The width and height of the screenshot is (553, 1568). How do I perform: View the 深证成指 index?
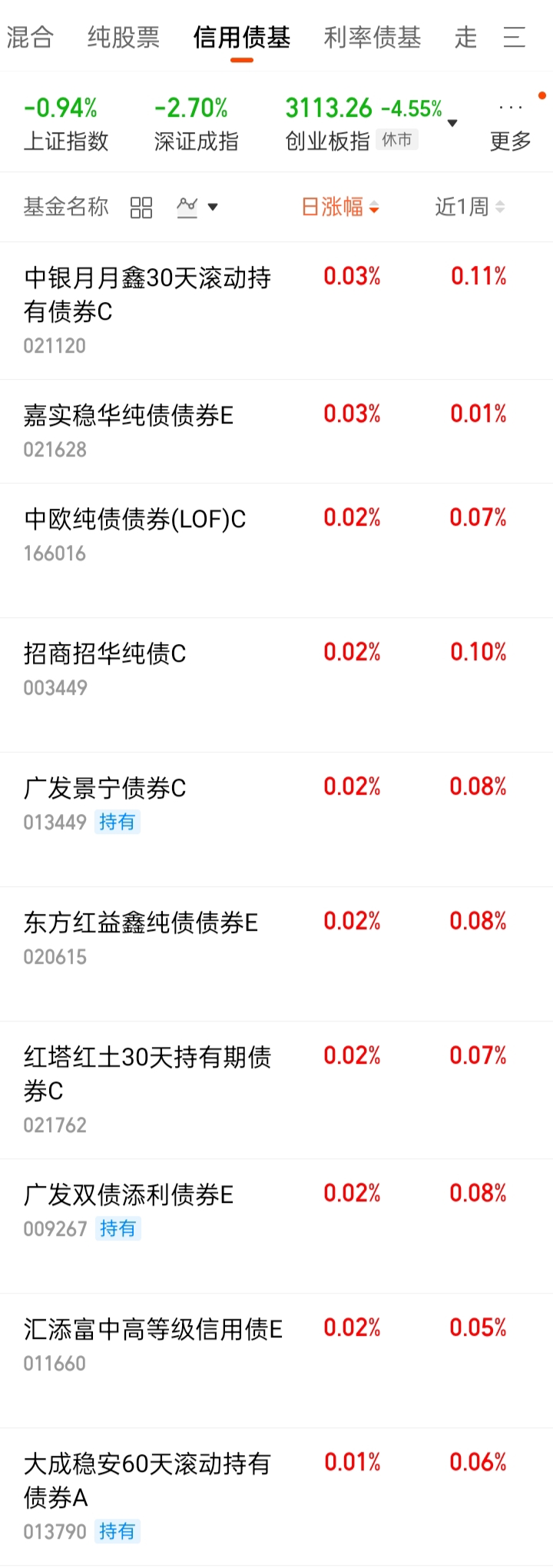pos(196,123)
